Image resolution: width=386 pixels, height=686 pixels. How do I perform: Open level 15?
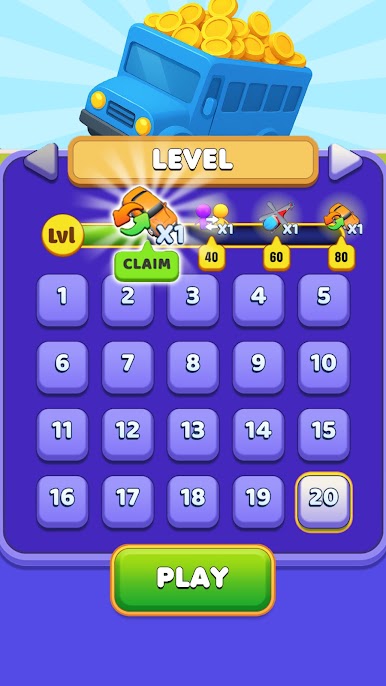click(324, 434)
